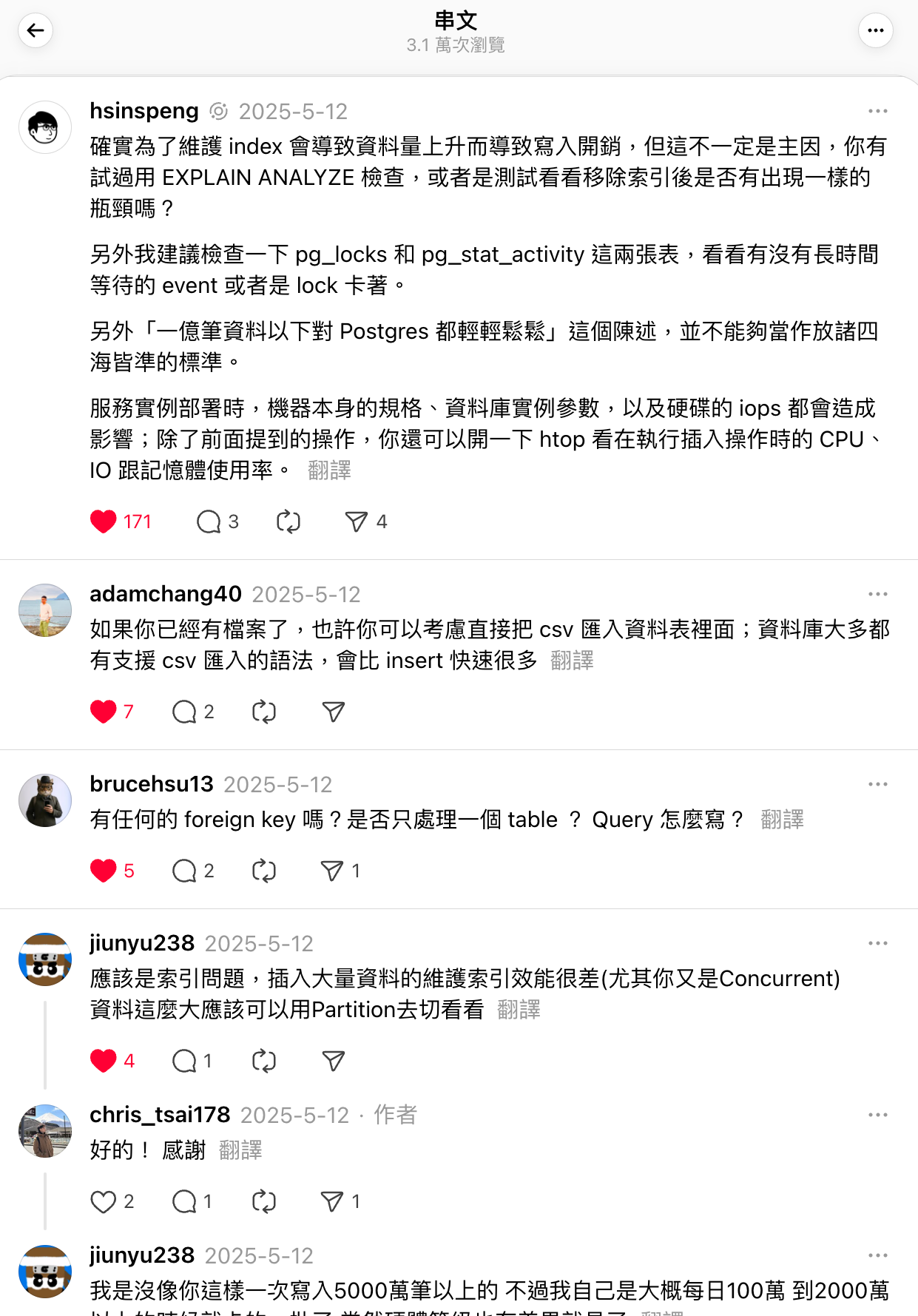Open comments on jiunyu238's Partition reply

[x=184, y=1061]
